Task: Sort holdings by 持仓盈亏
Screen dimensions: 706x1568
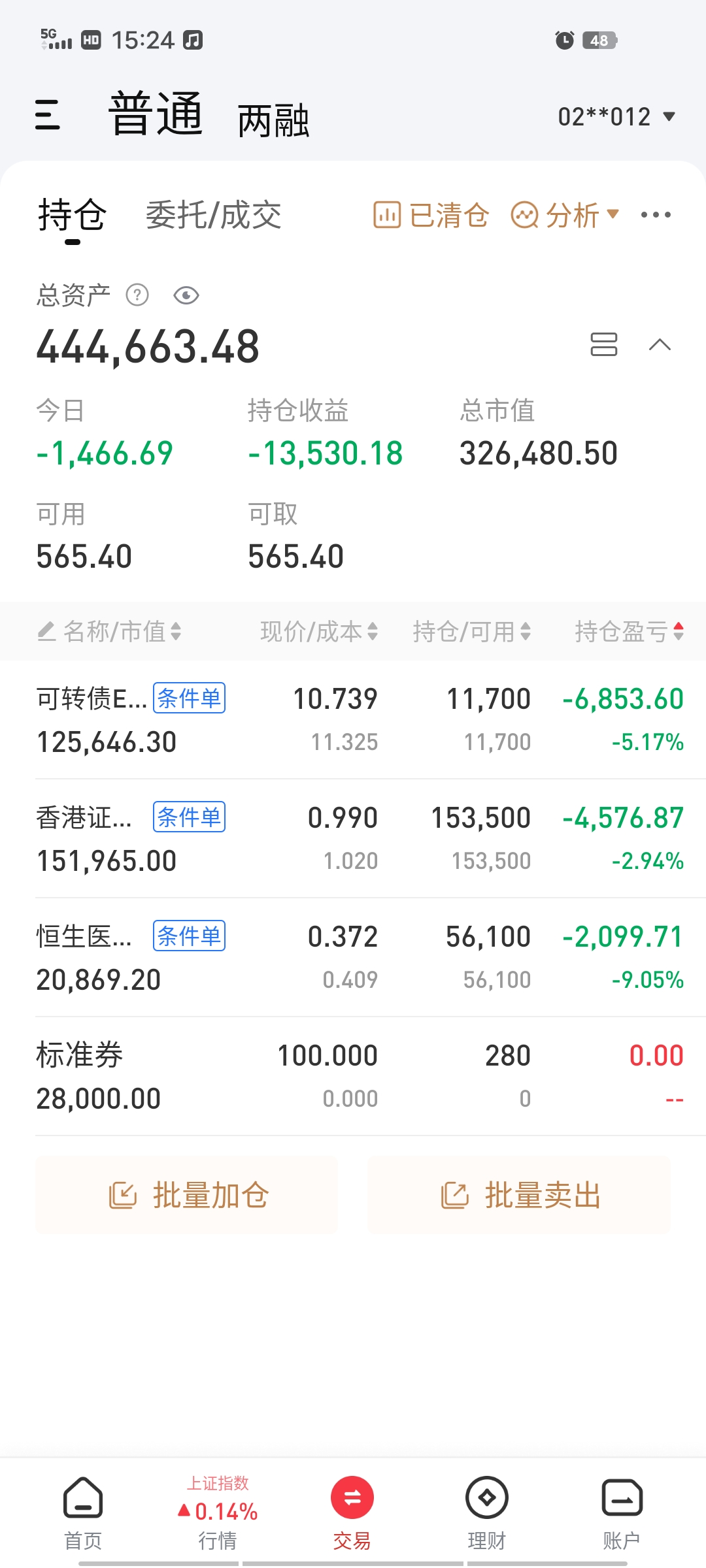Action: pos(629,631)
